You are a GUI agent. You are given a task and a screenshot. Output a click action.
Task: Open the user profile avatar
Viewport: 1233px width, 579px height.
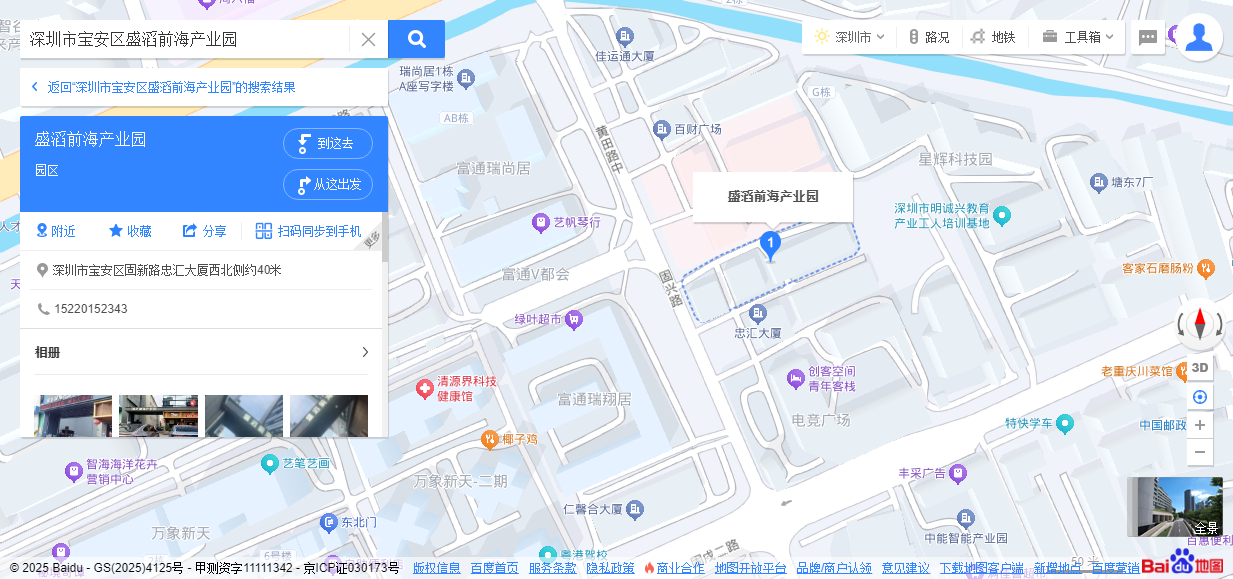click(1198, 37)
